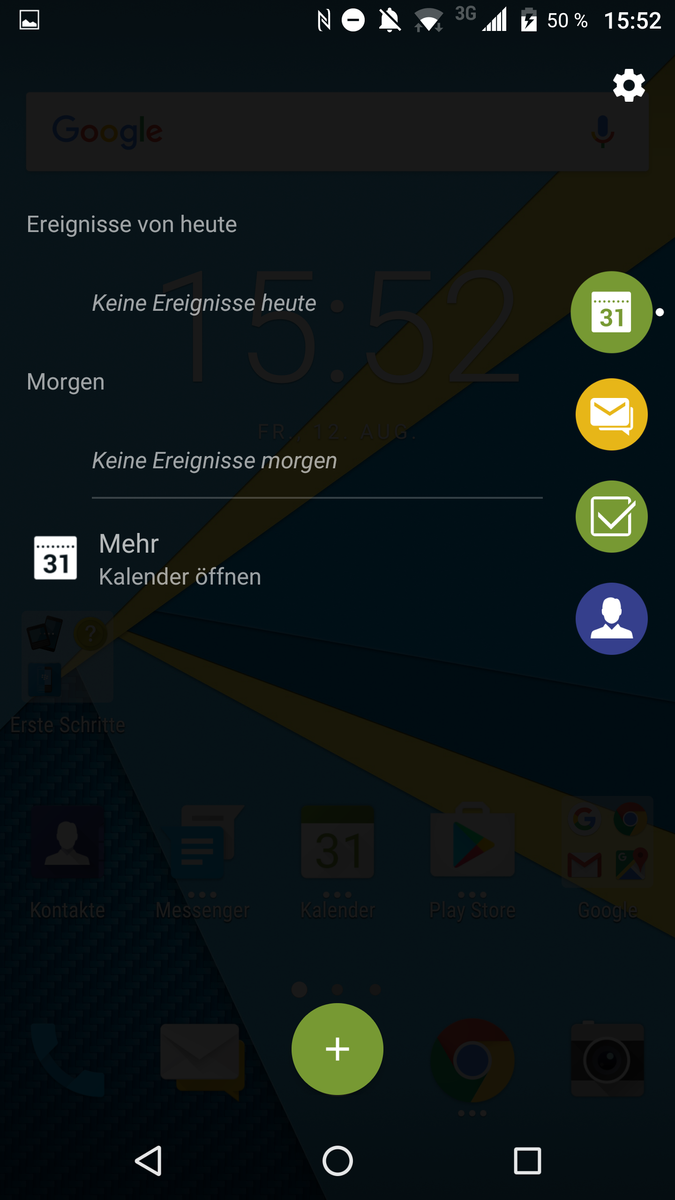This screenshot has width=675, height=1200.
Task: Go back with the navigation bar
Action: (148, 1160)
